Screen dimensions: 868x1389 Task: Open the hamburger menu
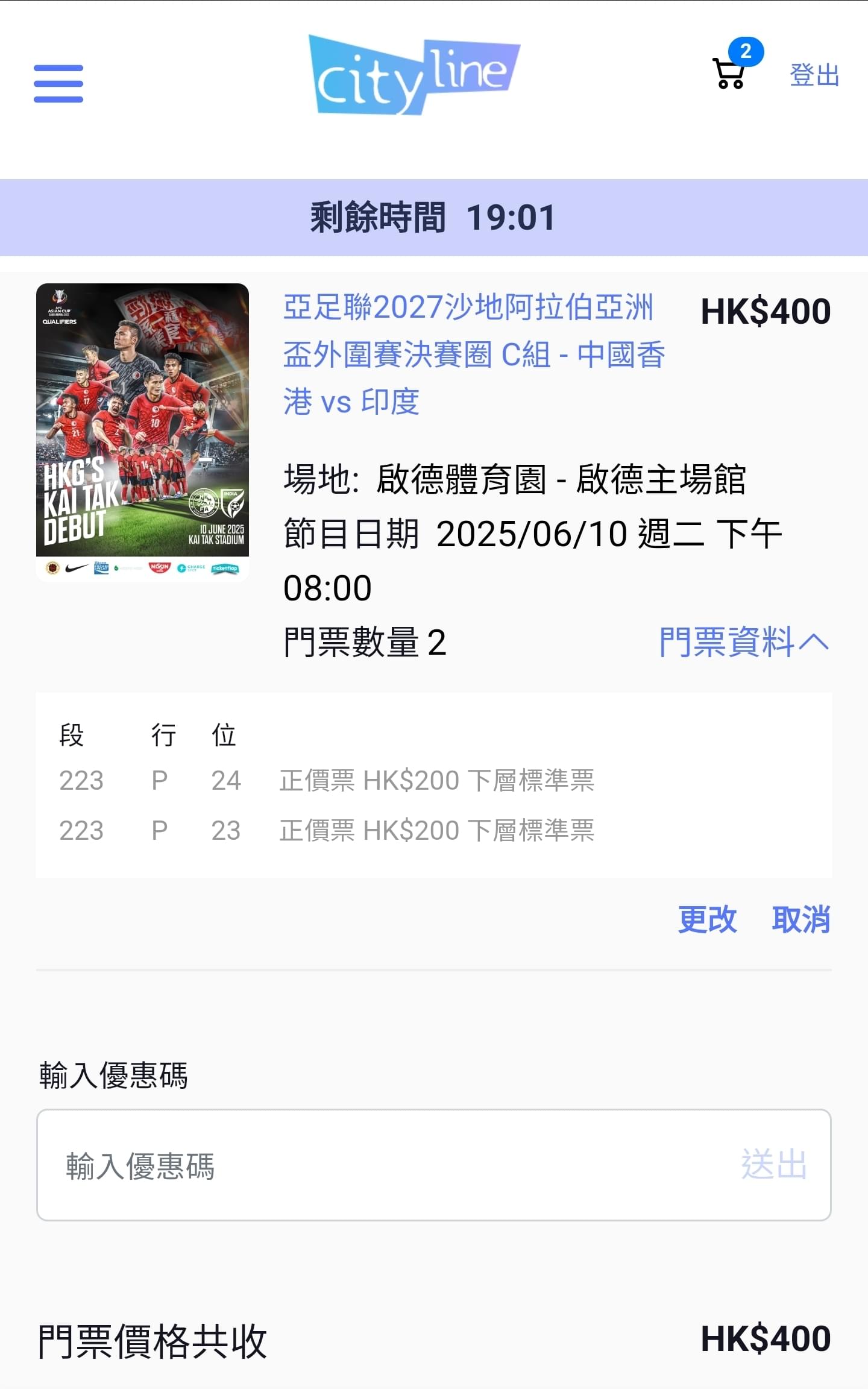point(58,84)
